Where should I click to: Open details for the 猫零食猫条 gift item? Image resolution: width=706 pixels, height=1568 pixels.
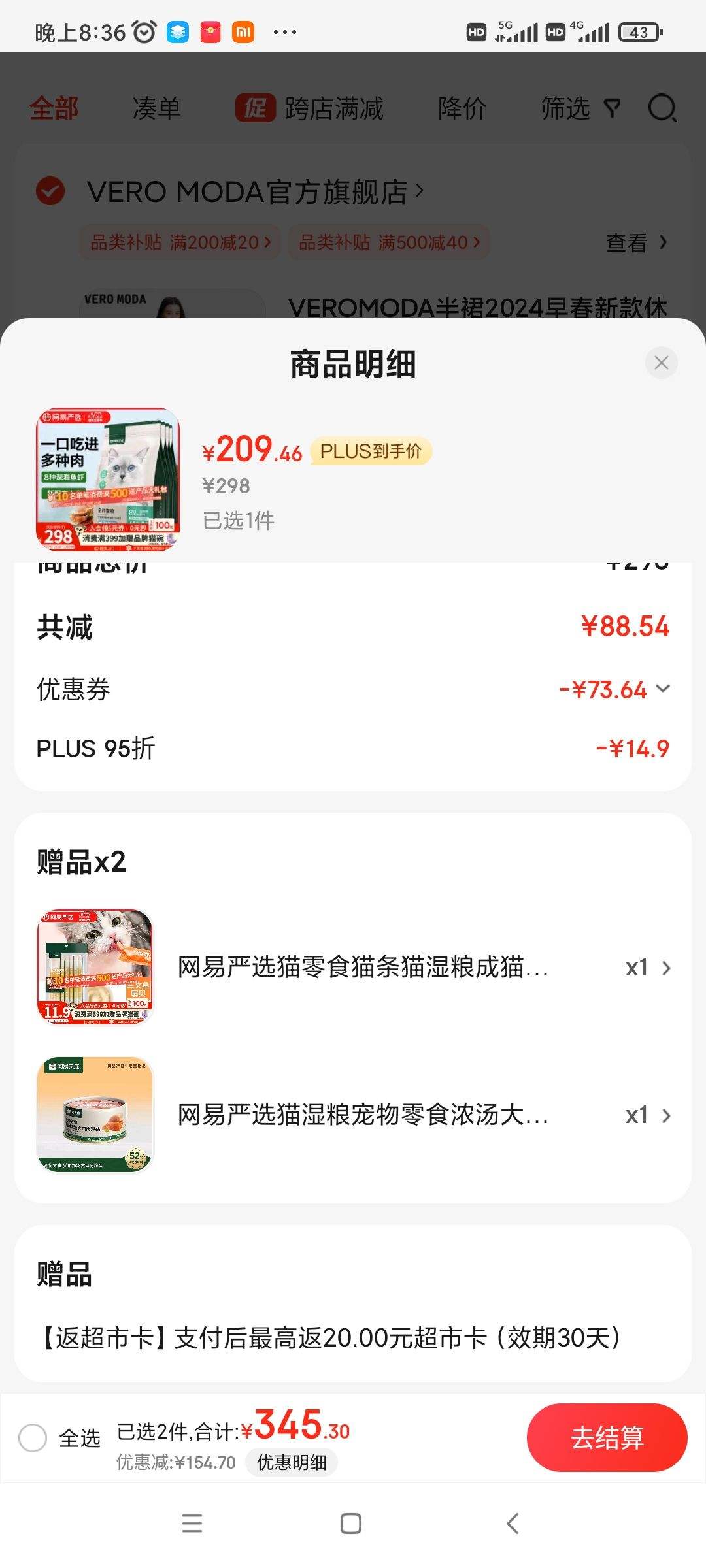pos(667,967)
